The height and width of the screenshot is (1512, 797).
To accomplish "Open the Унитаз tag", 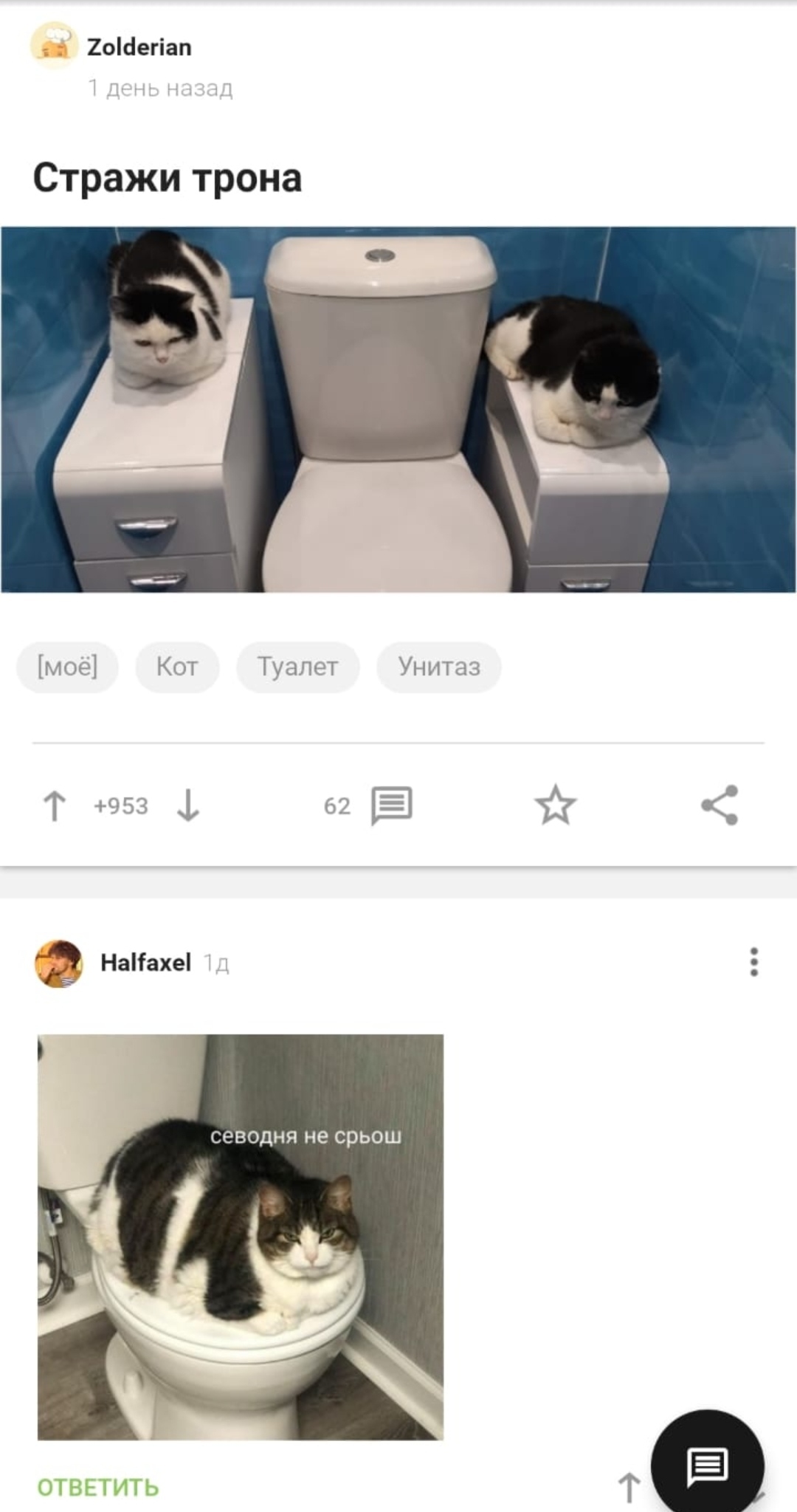I will point(439,667).
